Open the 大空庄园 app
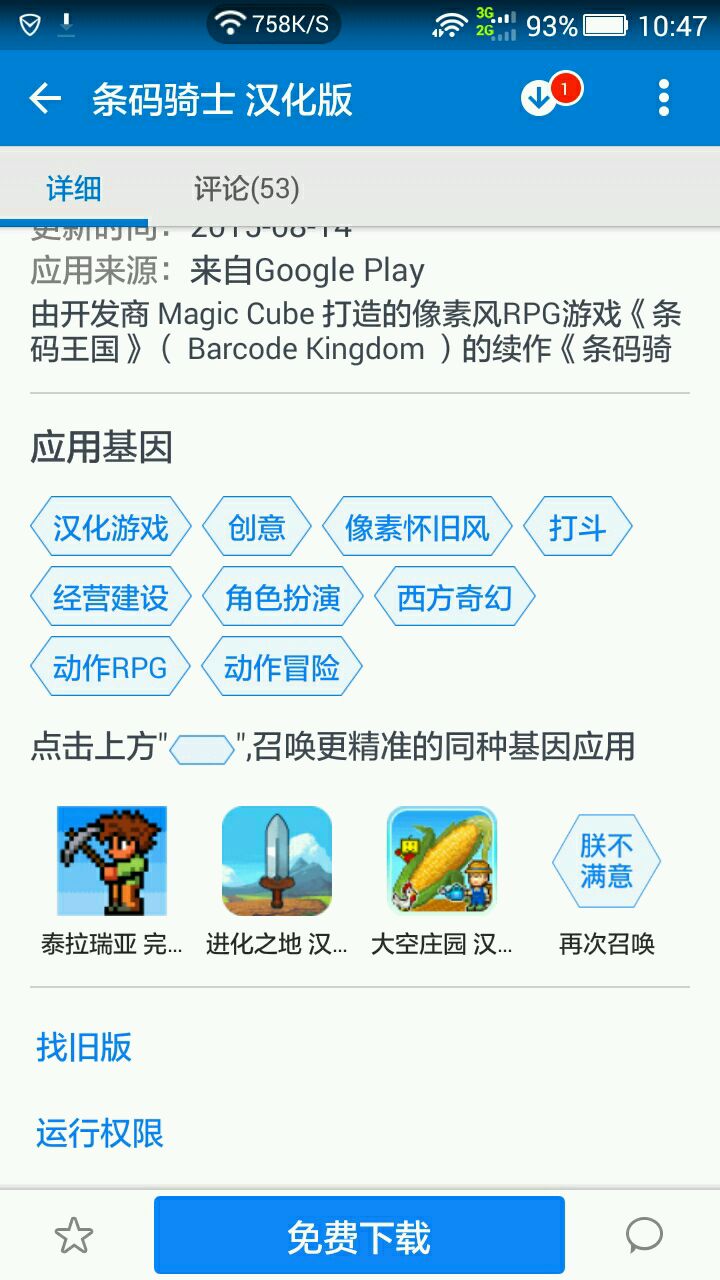This screenshot has height=1280, width=720. (441, 861)
